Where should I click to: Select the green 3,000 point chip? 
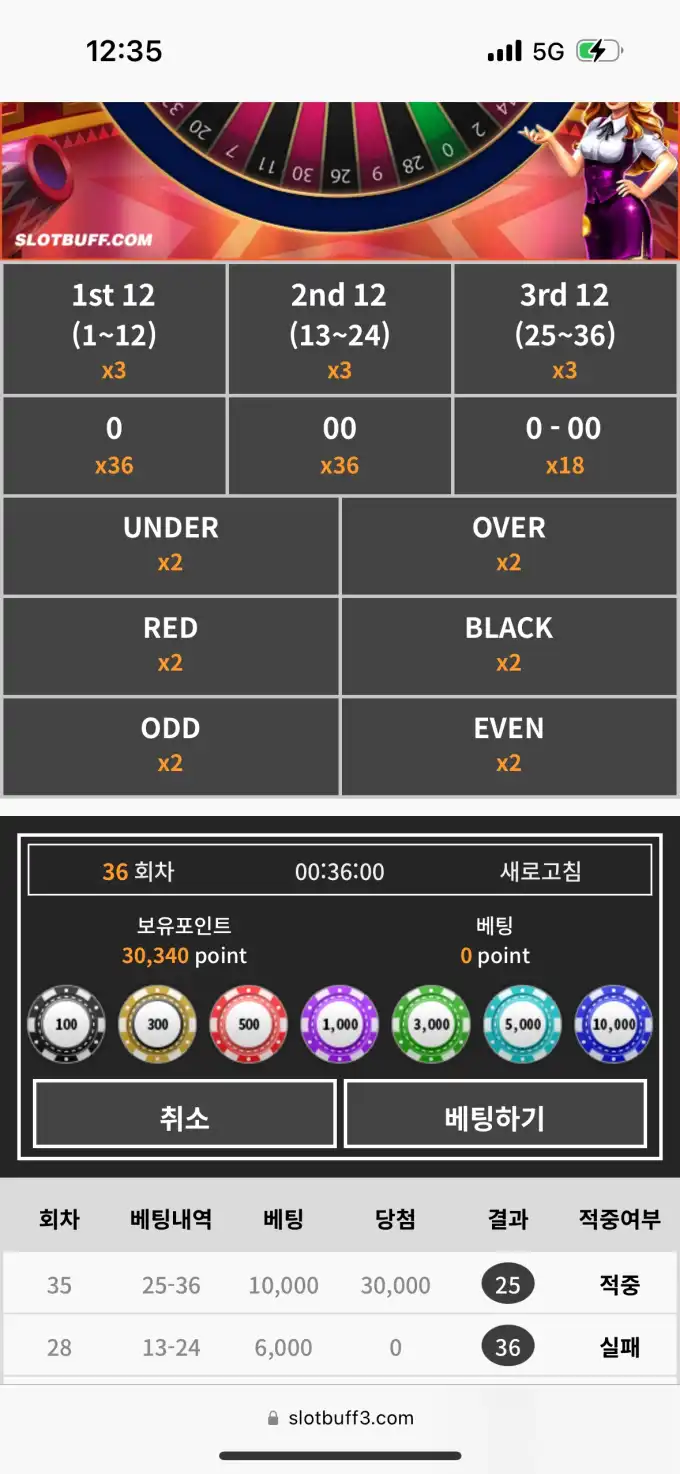(x=431, y=1024)
